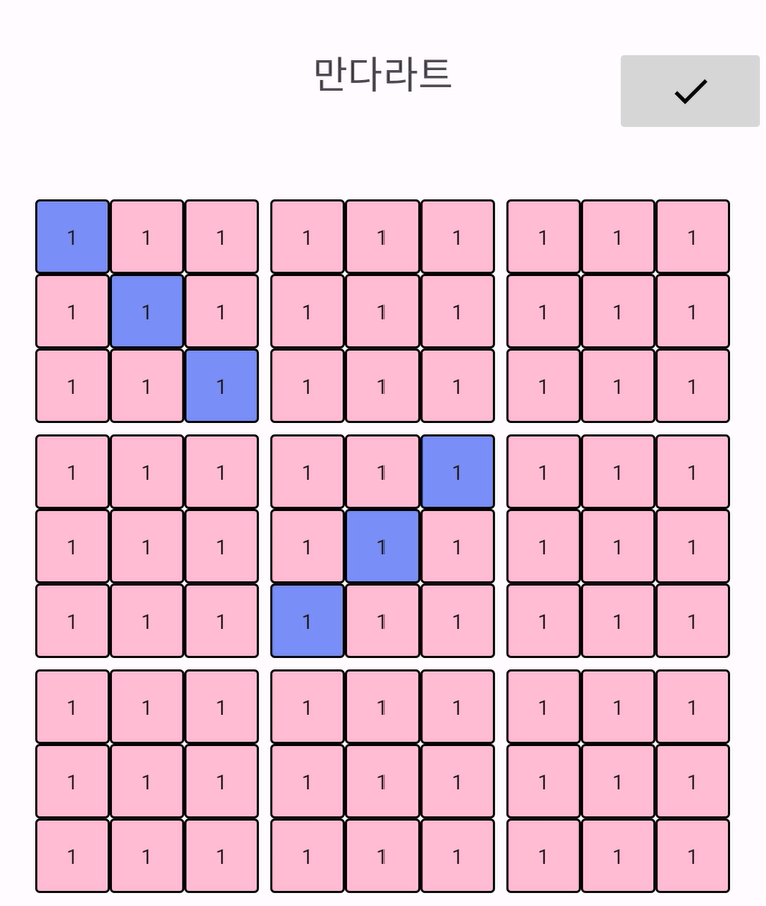Confirm the Mandalart with the checkmark button
The image size is (766, 906).
690,91
